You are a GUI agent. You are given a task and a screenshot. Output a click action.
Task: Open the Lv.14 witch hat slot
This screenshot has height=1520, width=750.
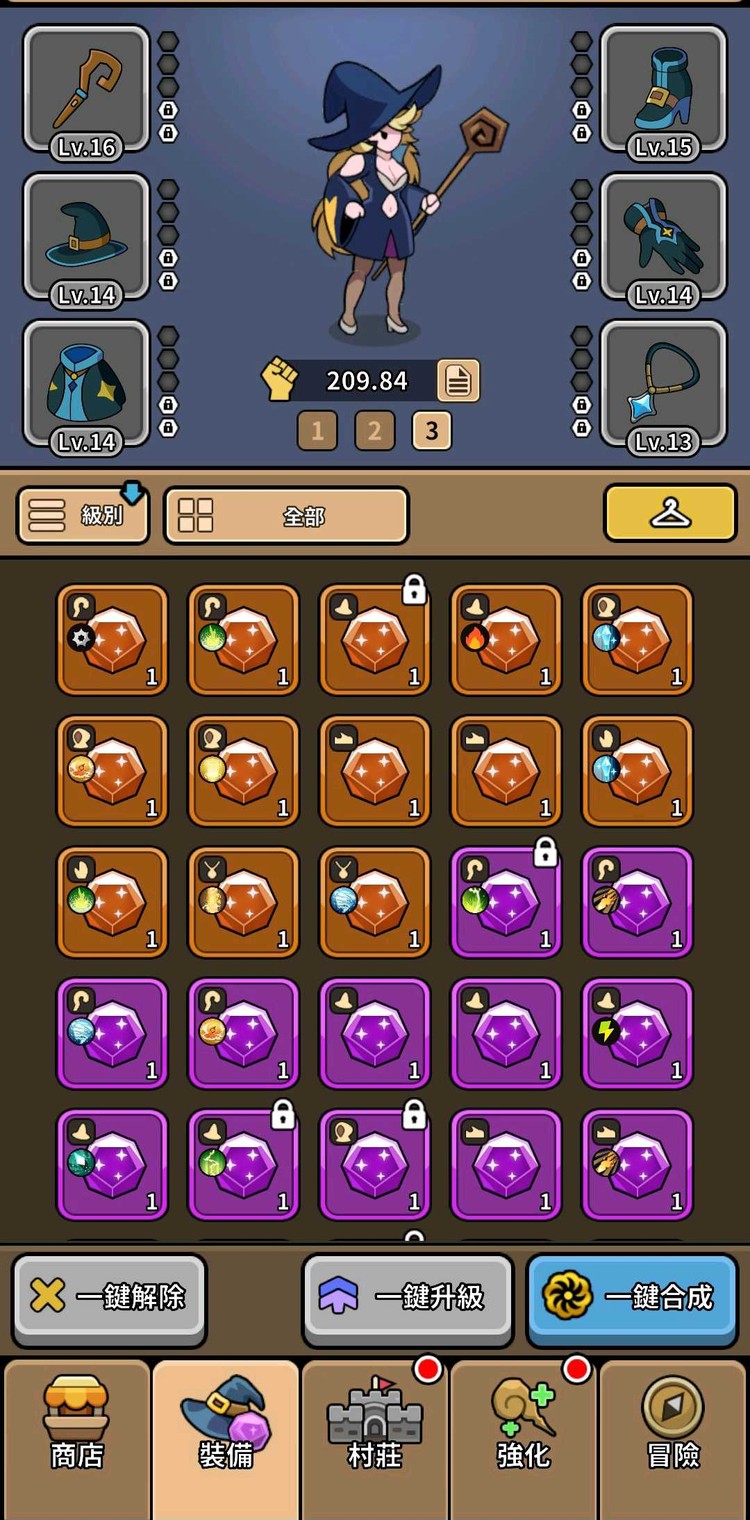86,238
